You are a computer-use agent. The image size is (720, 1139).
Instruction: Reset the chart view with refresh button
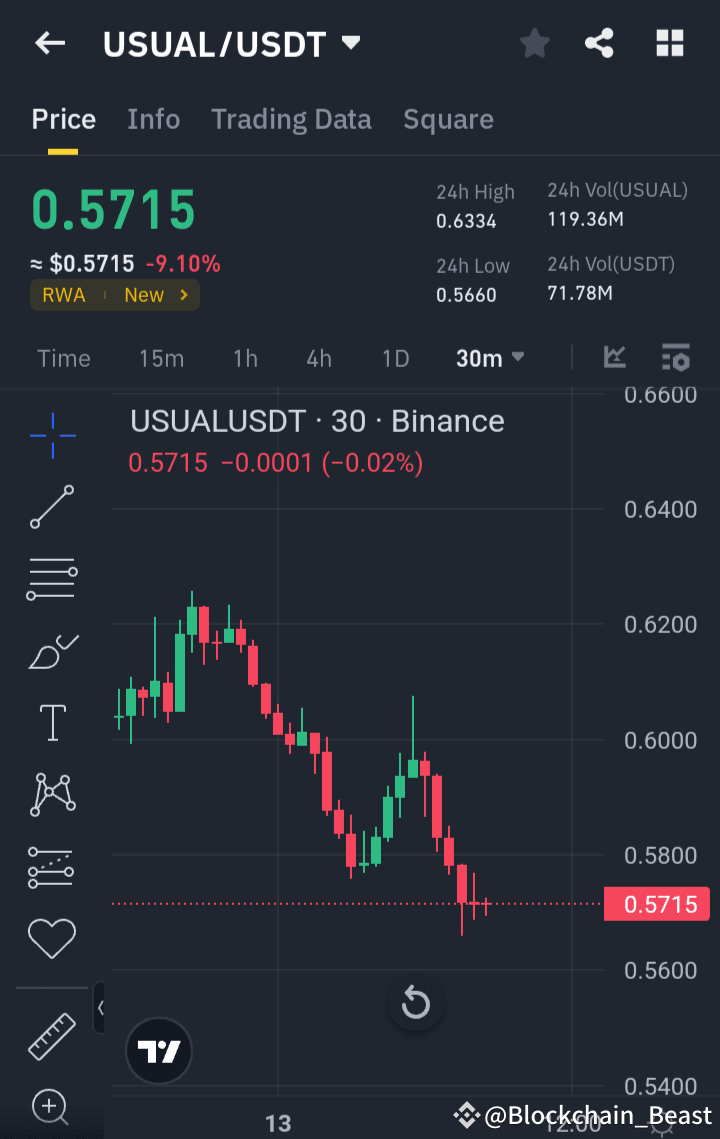[415, 1003]
